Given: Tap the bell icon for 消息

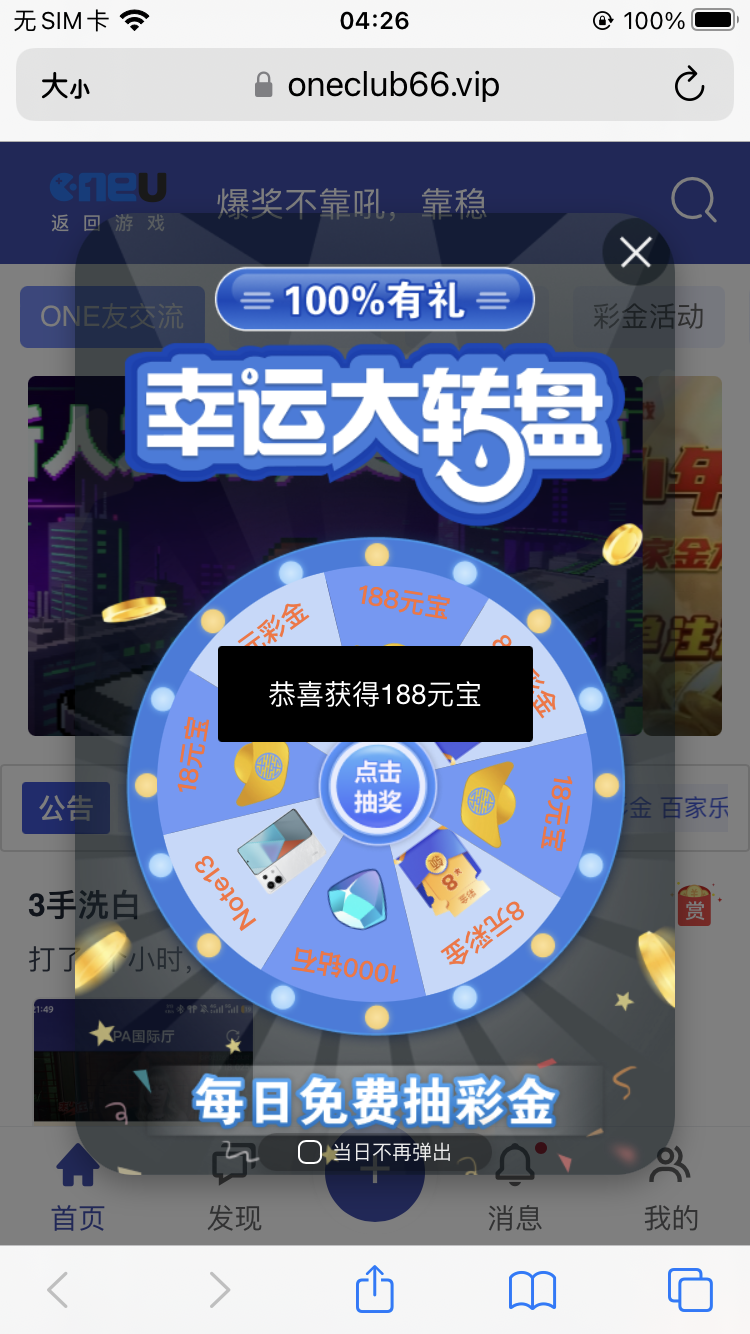Looking at the screenshot, I should pyautogui.click(x=514, y=1163).
